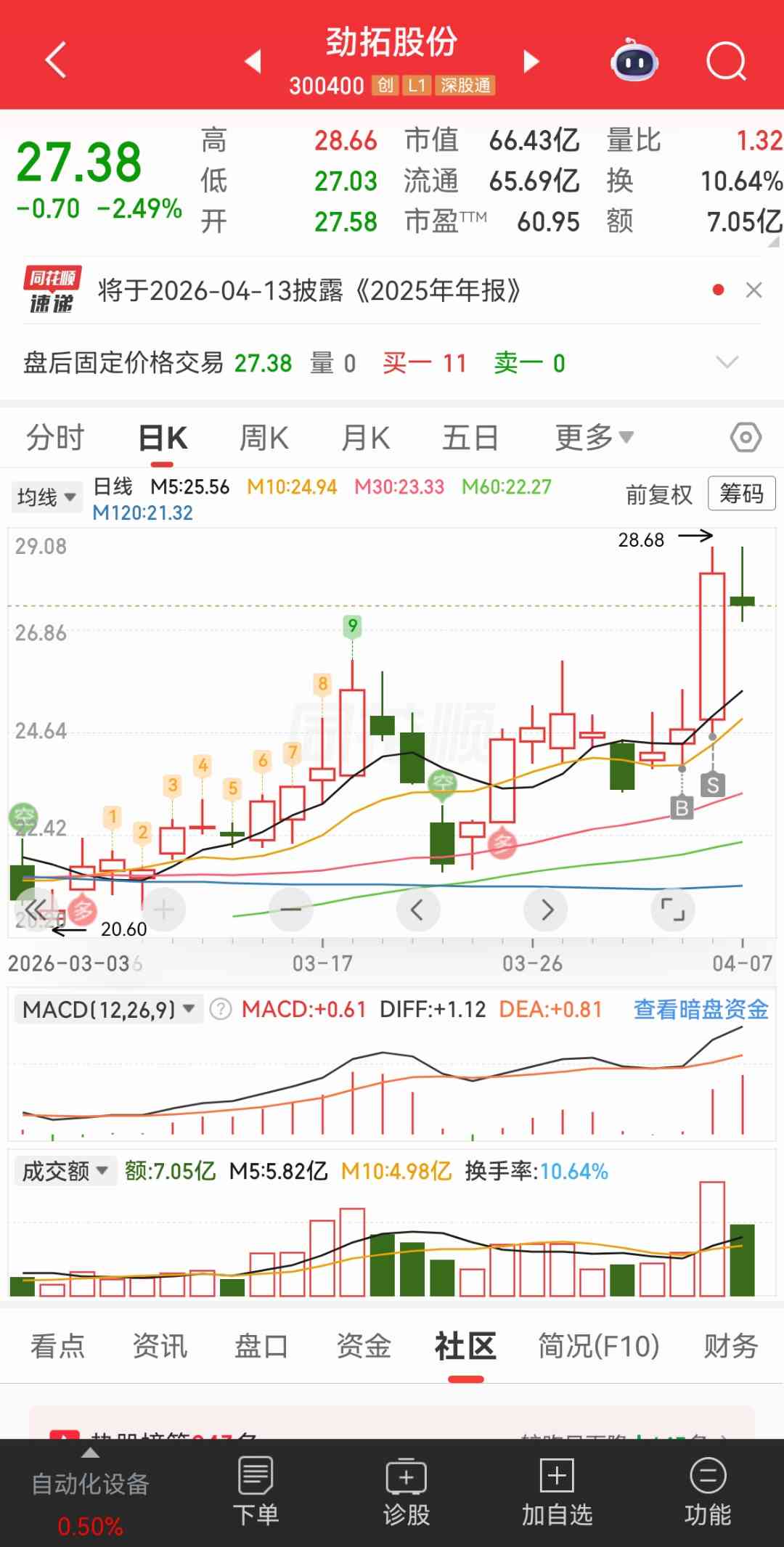Open the search magnifier
784x1547 pixels.
726,61
